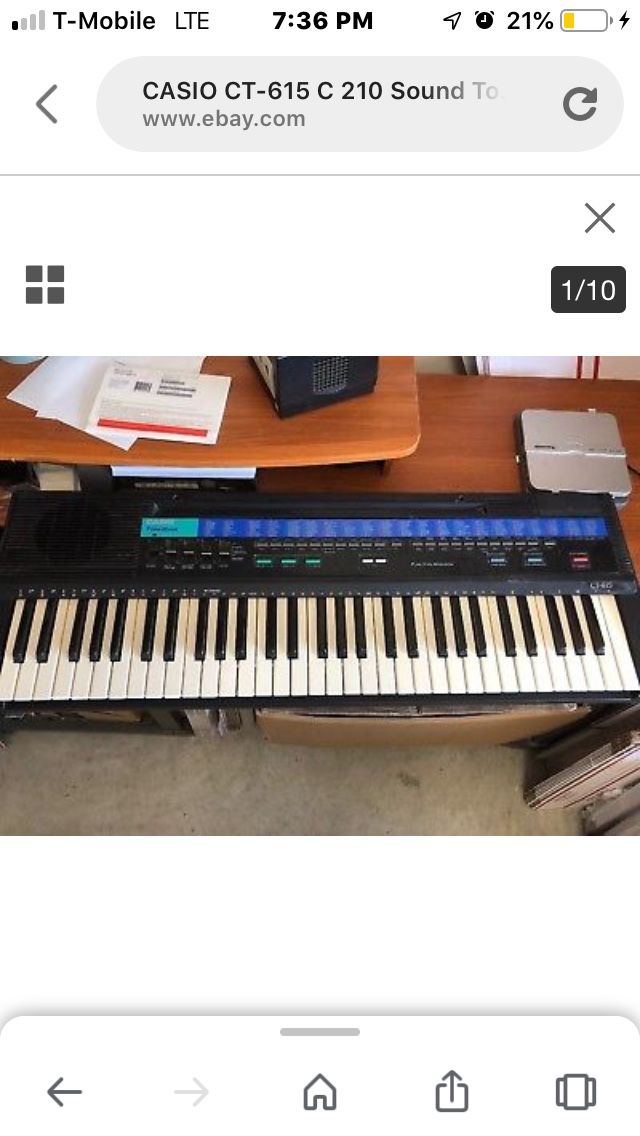Reload the eBay page

coord(580,104)
